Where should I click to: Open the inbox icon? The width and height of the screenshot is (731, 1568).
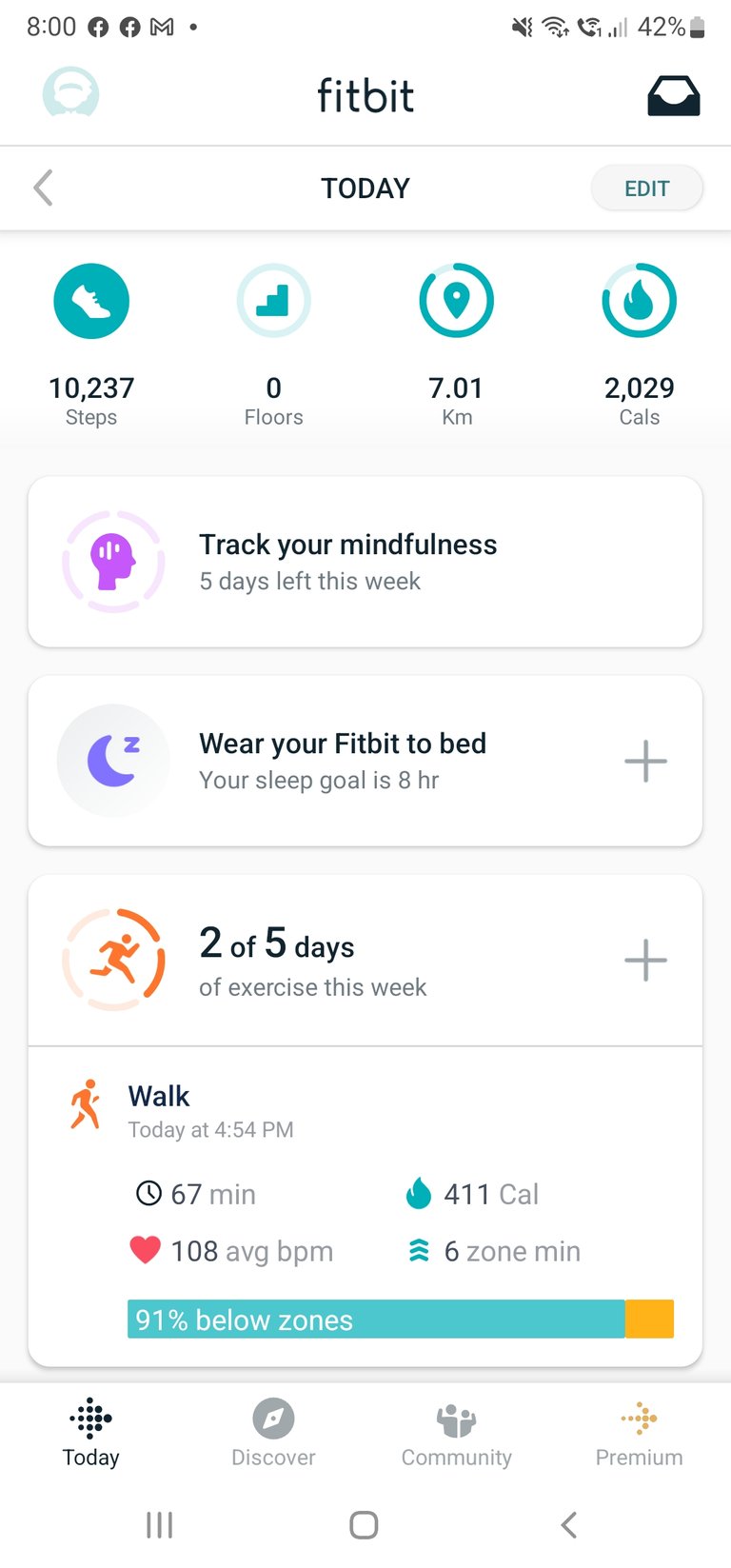pos(673,95)
